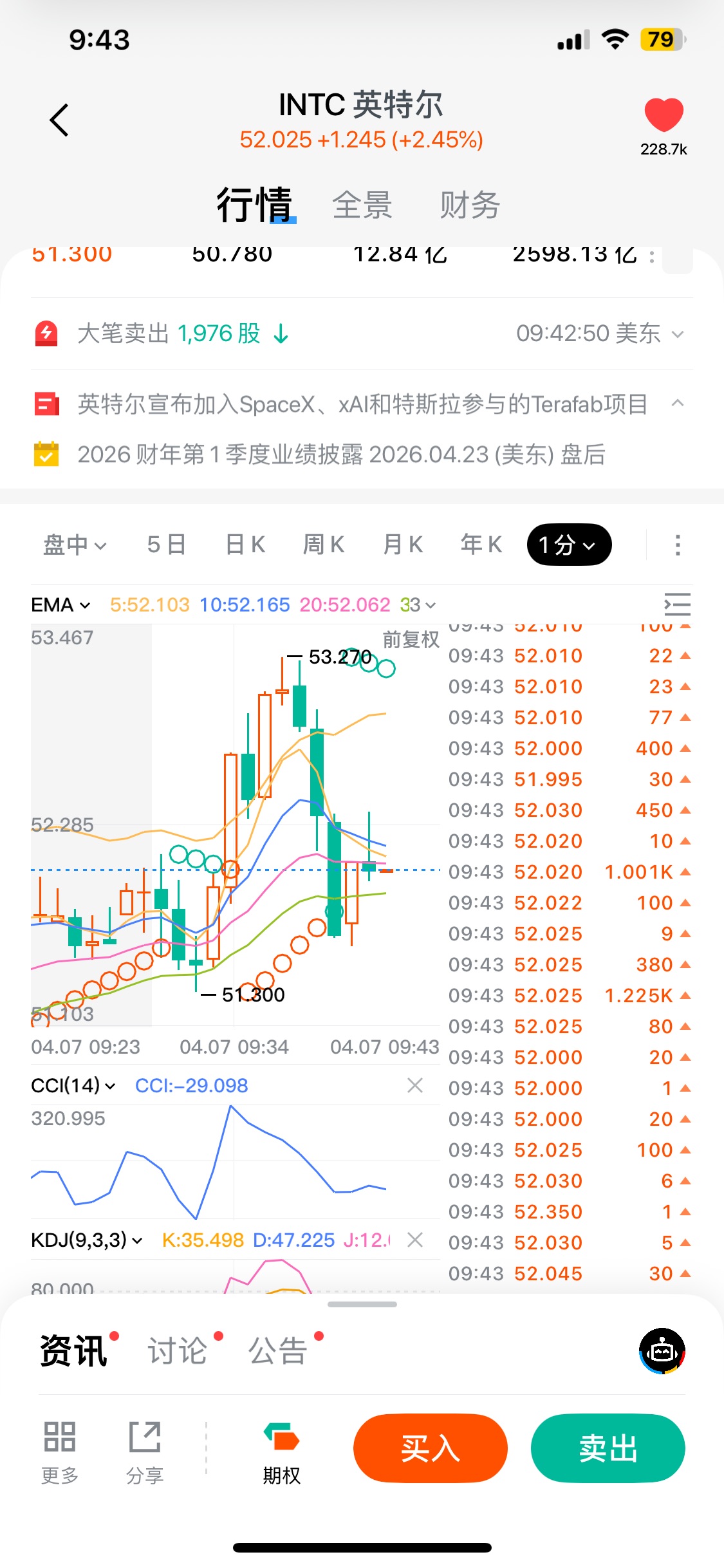The image size is (724, 1568).
Task: Select the 5日 chart period
Action: (166, 545)
